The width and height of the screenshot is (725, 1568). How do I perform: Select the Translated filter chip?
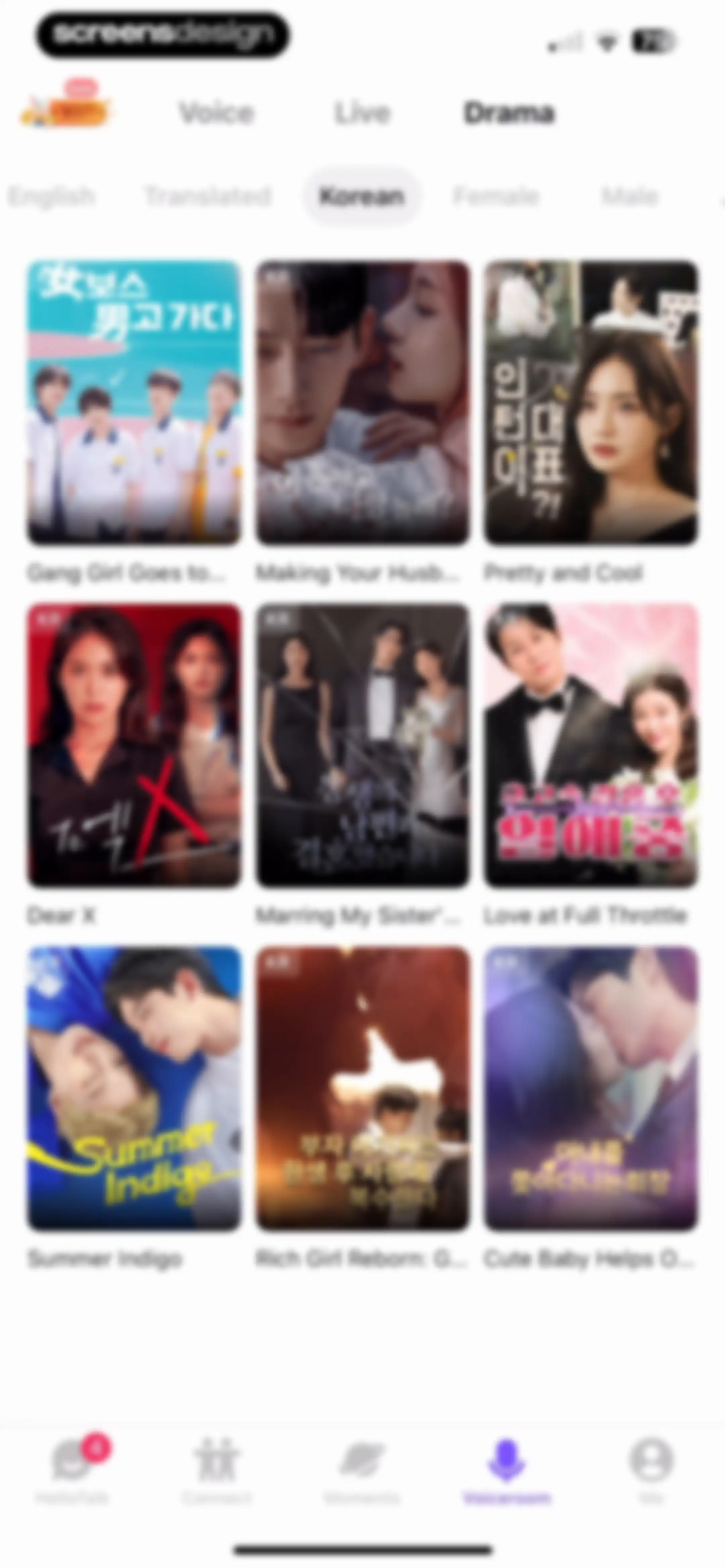click(x=208, y=197)
